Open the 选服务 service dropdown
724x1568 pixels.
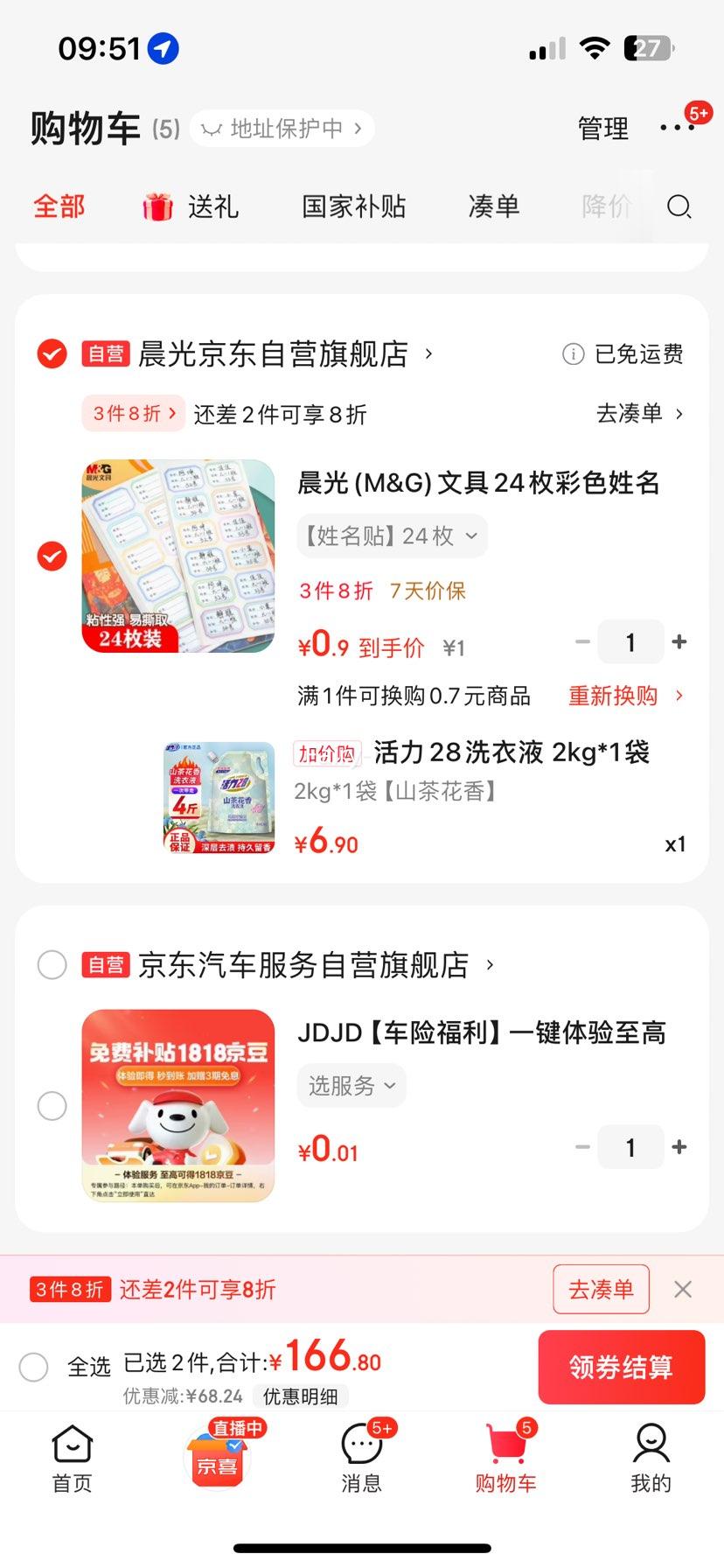click(351, 1085)
